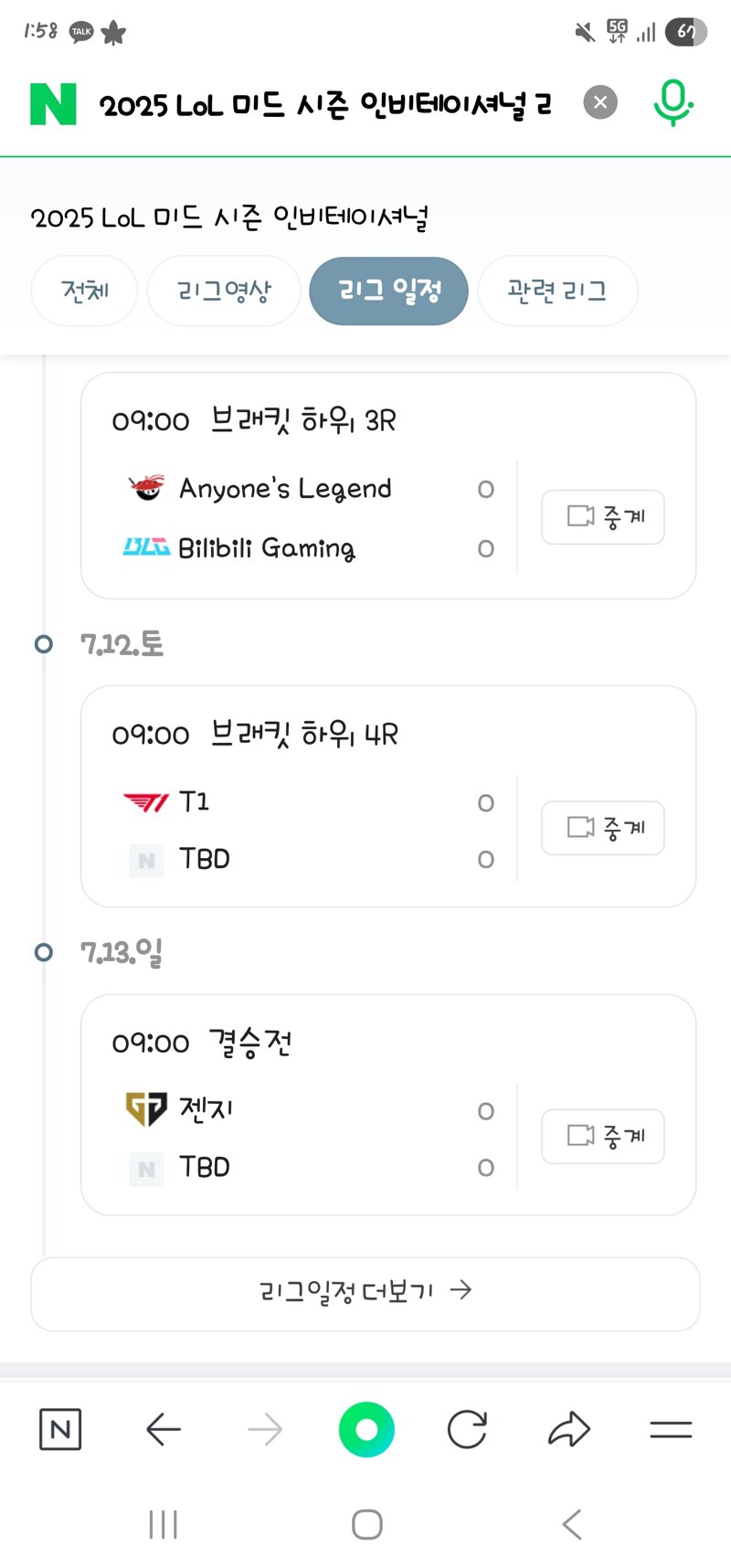
Task: Open the 관련 리그 tab
Action: (x=557, y=291)
